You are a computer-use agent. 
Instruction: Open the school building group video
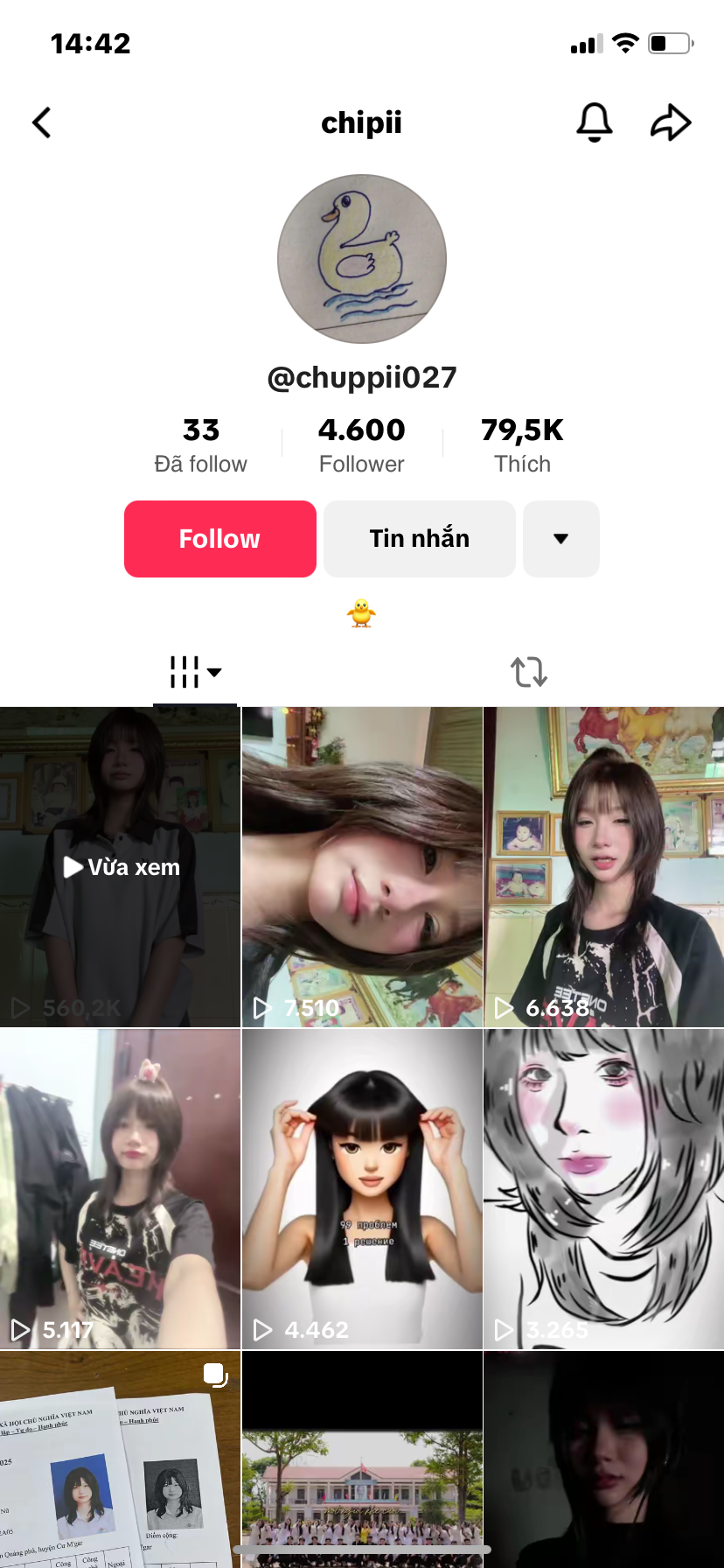(362, 1459)
